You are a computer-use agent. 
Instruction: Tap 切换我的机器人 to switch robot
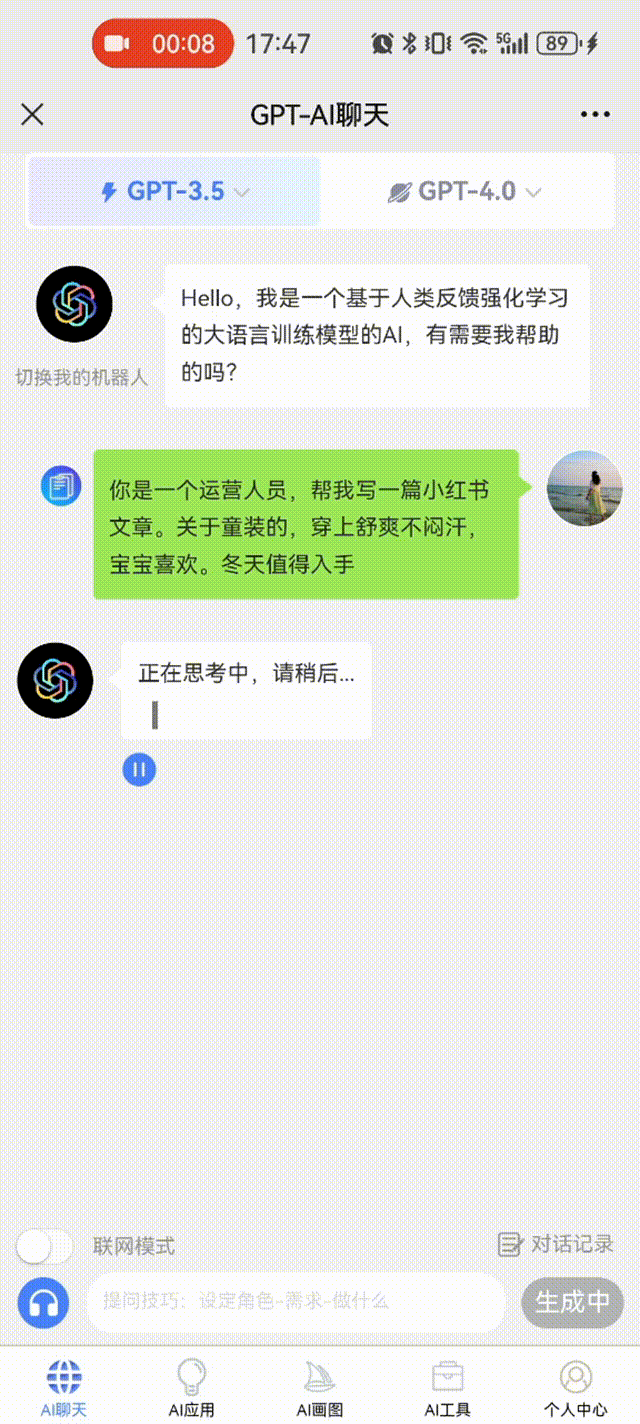(x=81, y=377)
